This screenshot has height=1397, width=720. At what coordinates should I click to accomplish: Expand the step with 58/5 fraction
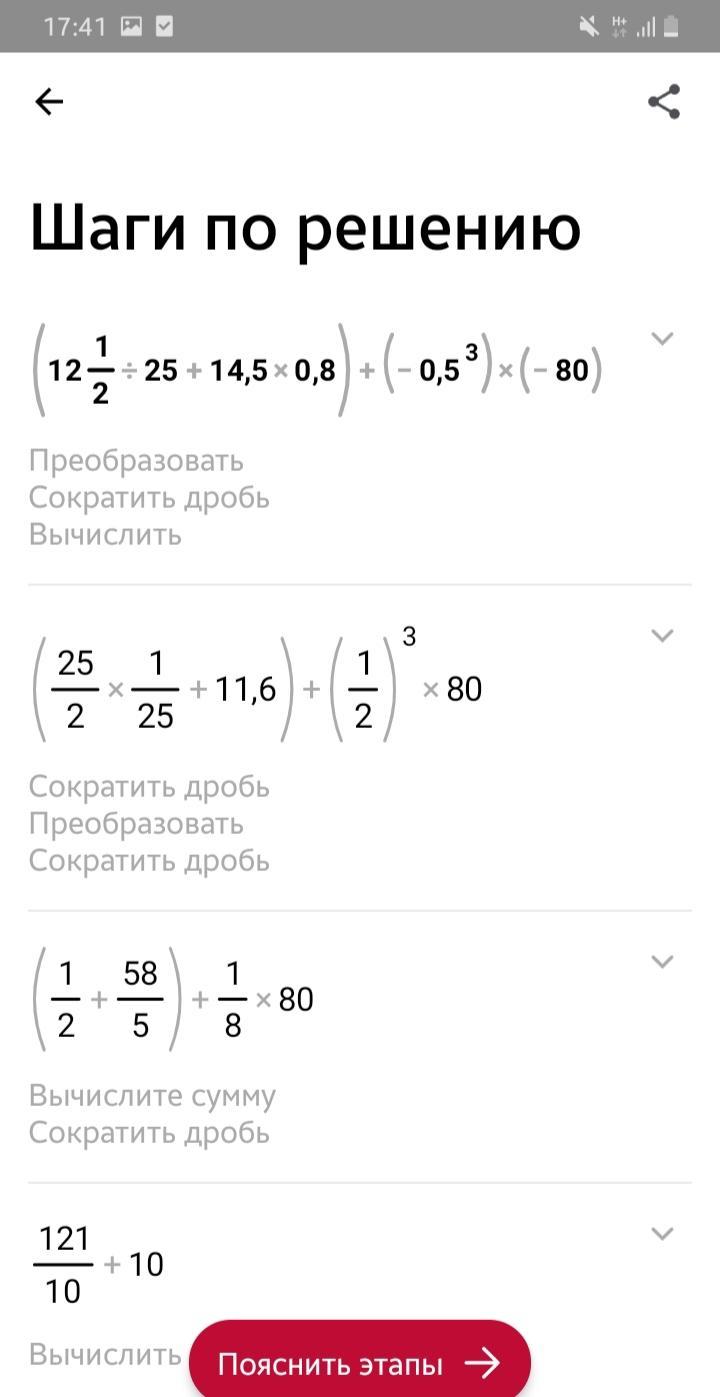[662, 961]
